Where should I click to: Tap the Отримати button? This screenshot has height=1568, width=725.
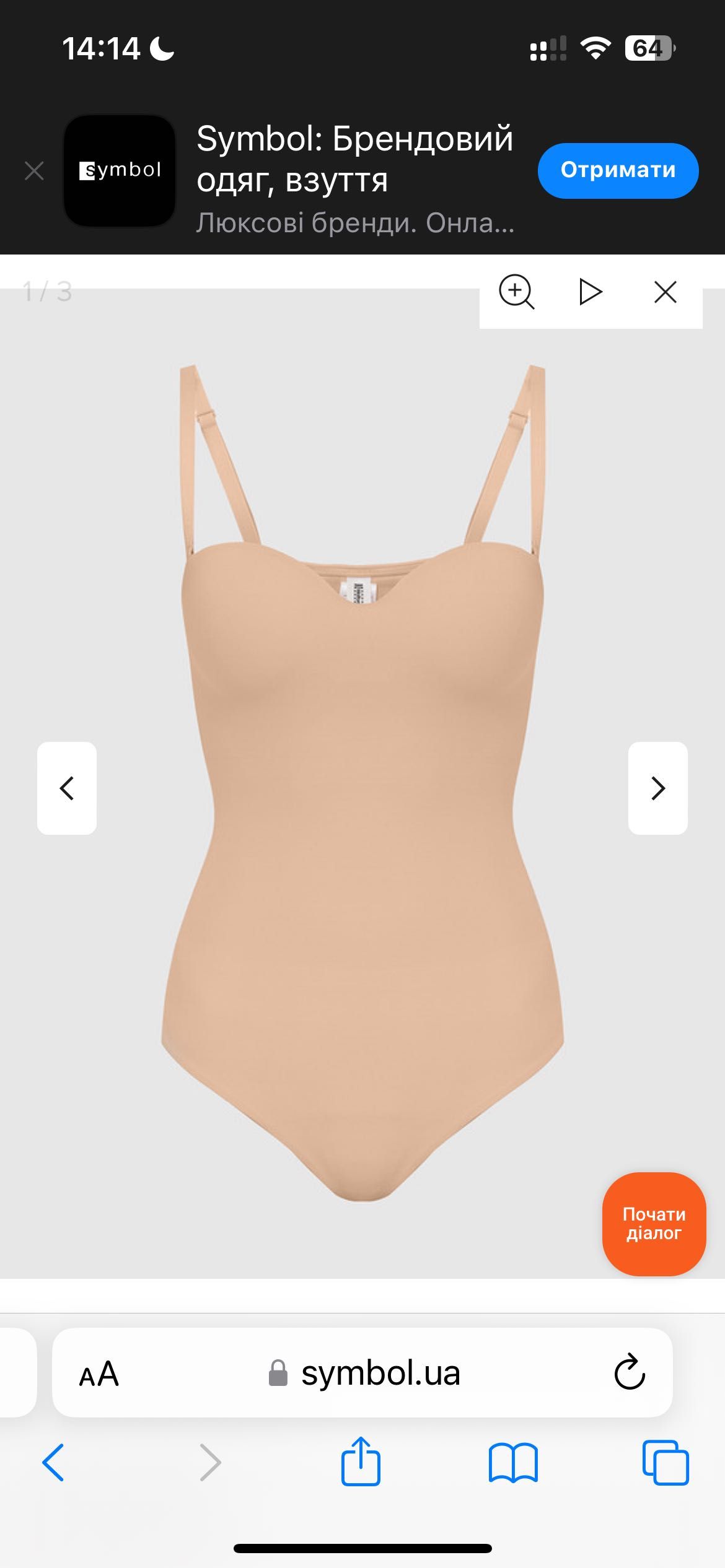point(618,170)
